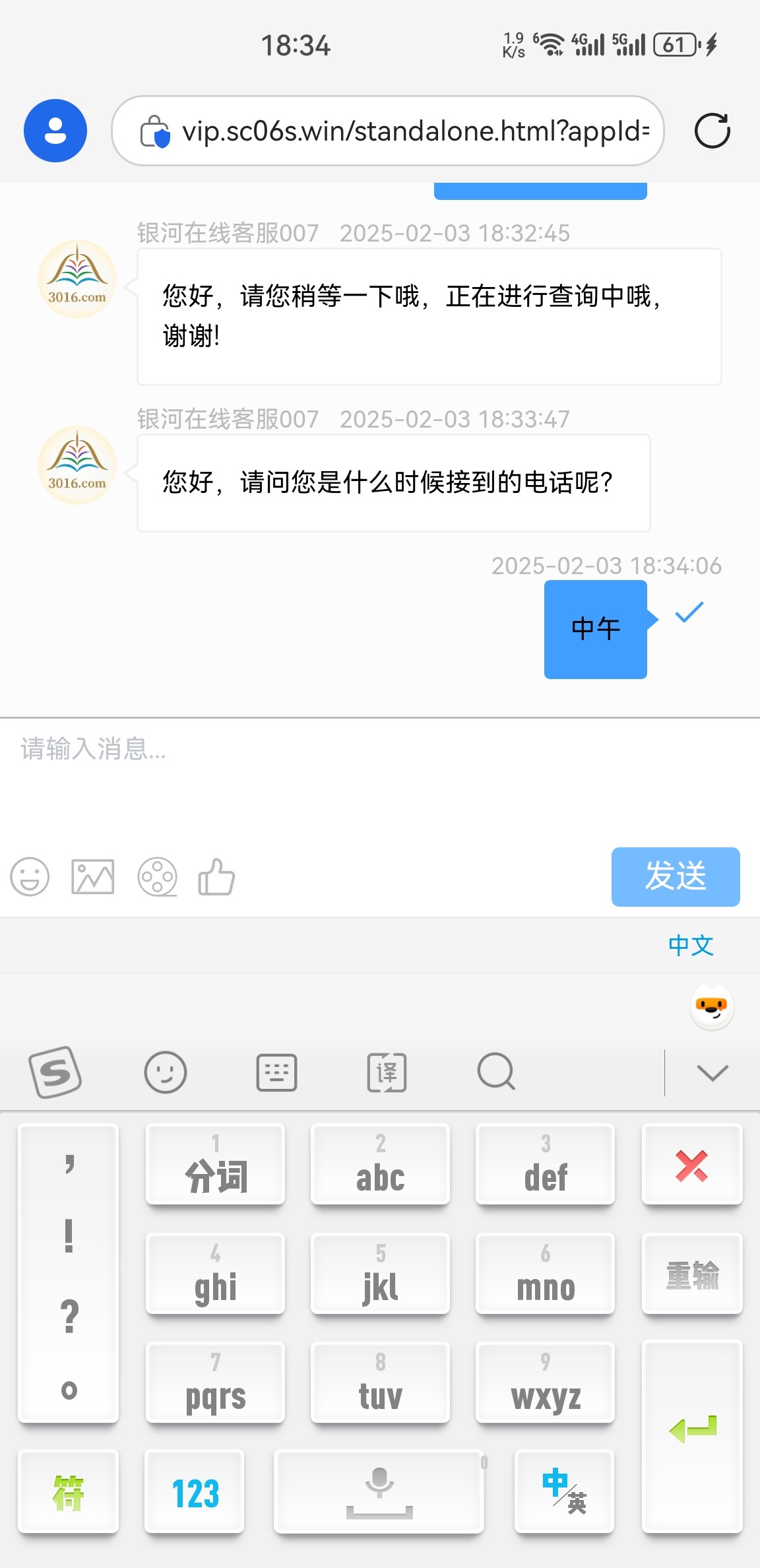Collapse the on-screen keyboard
This screenshot has height=1568, width=760.
[x=712, y=1072]
